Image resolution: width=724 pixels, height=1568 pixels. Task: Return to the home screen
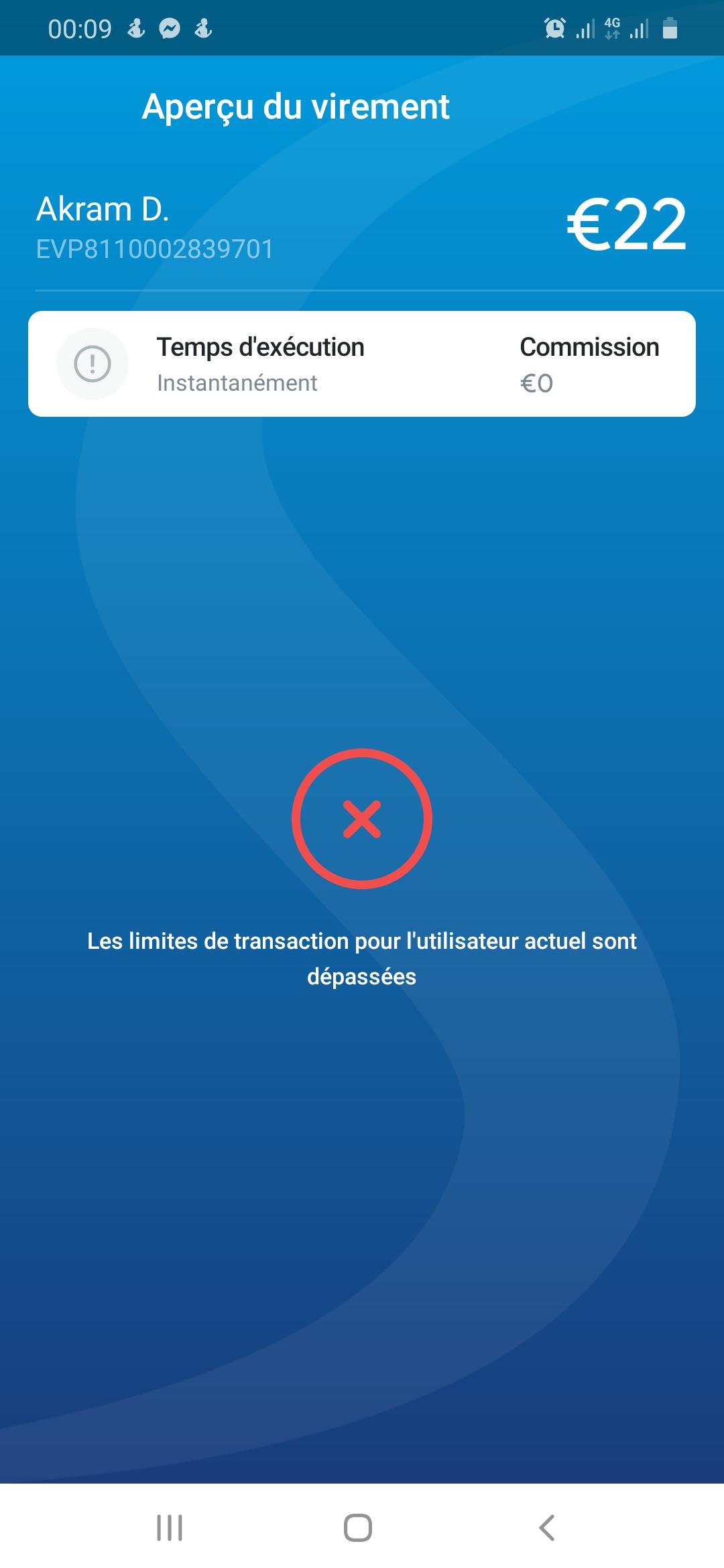(x=358, y=1528)
